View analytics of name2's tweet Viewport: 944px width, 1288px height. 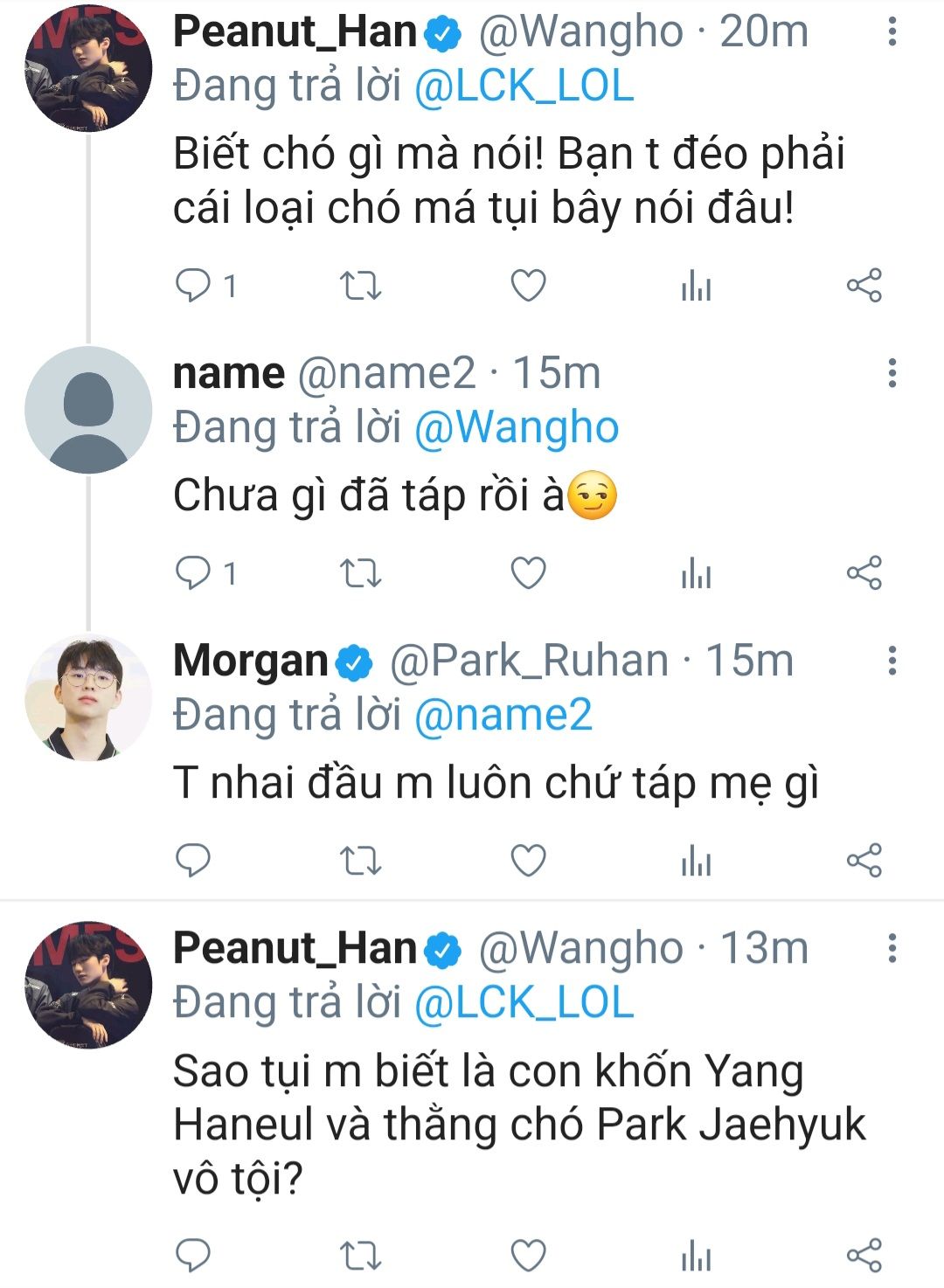click(696, 573)
